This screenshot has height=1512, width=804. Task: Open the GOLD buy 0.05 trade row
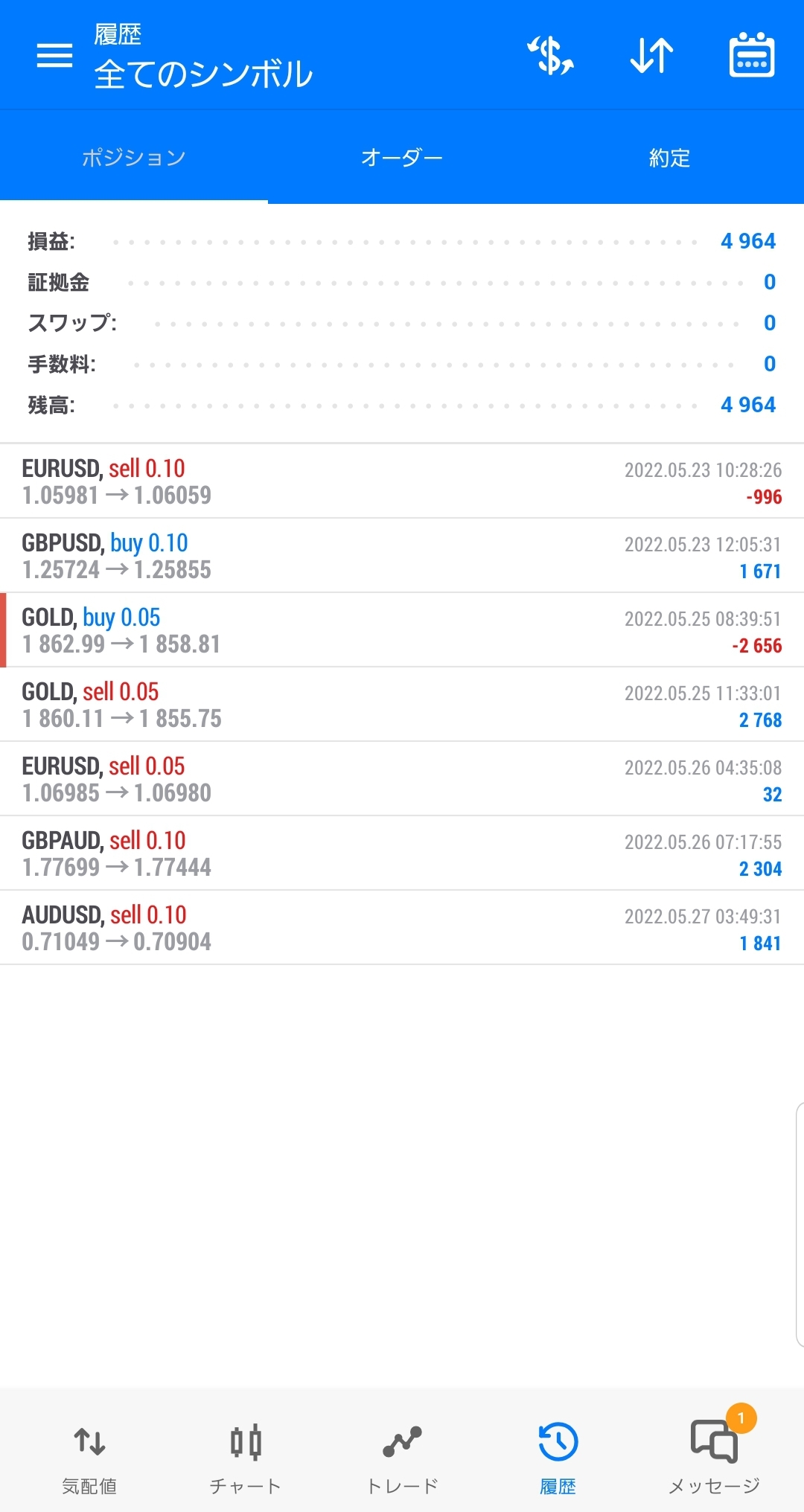[402, 630]
